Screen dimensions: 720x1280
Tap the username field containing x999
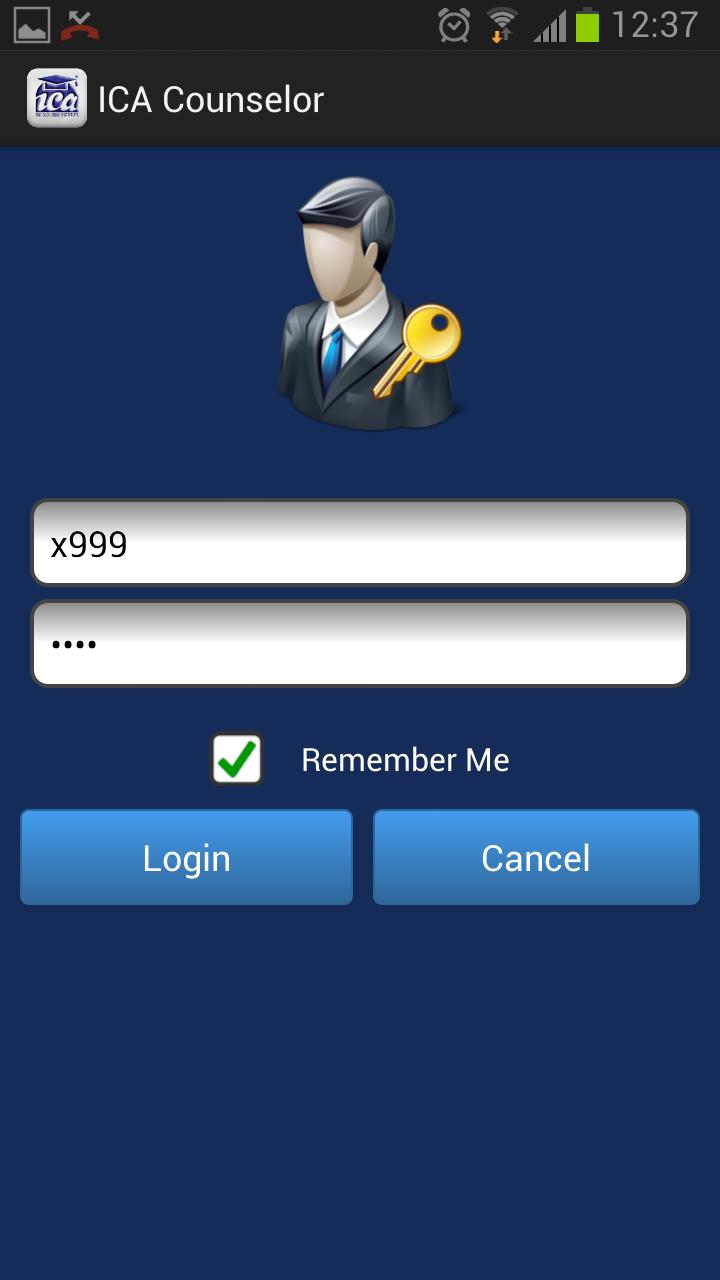point(360,543)
